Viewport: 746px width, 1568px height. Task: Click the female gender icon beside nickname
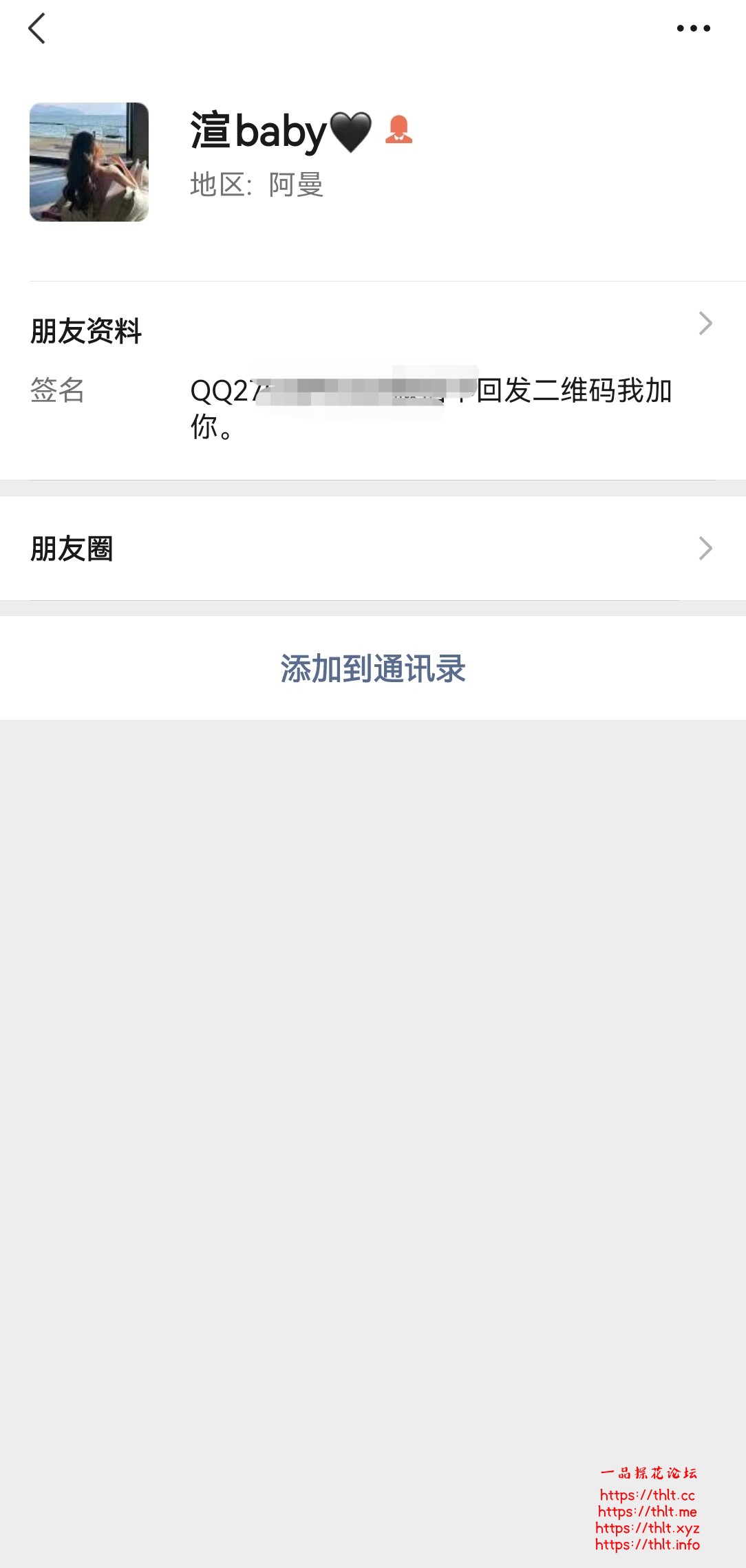point(399,129)
